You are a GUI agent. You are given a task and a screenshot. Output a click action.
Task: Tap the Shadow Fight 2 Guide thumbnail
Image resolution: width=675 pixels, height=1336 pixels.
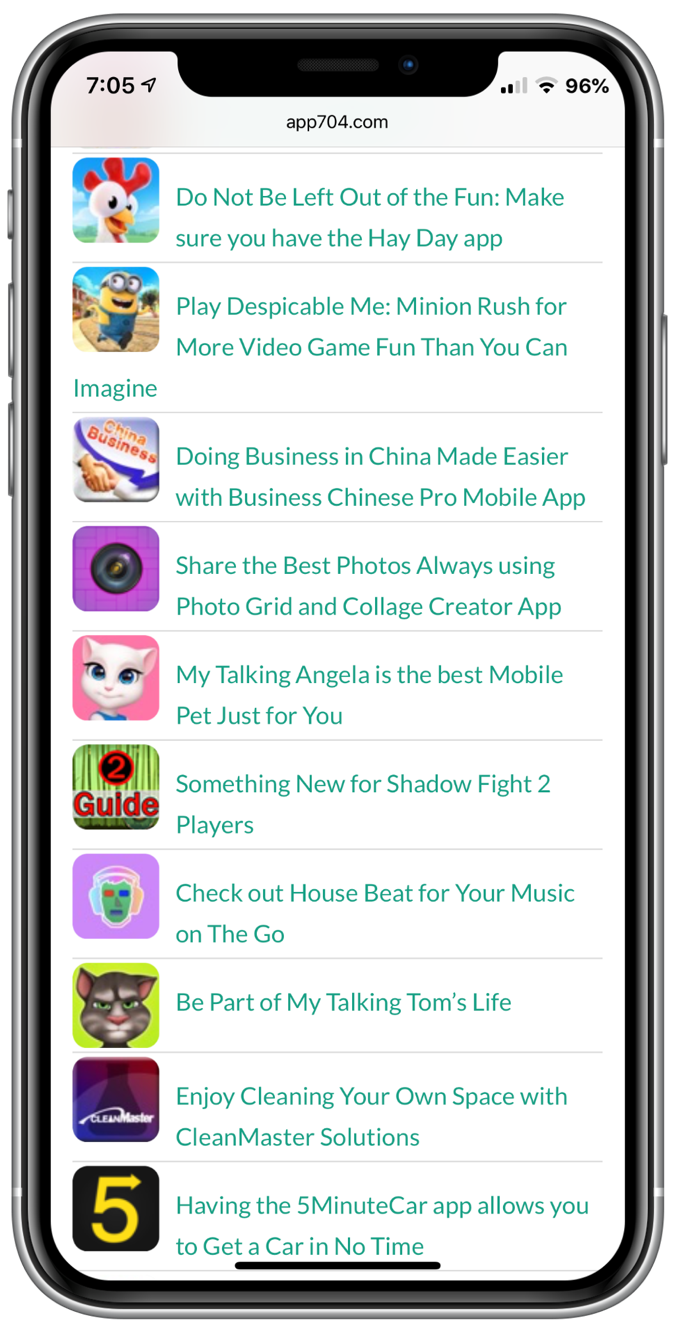click(116, 787)
